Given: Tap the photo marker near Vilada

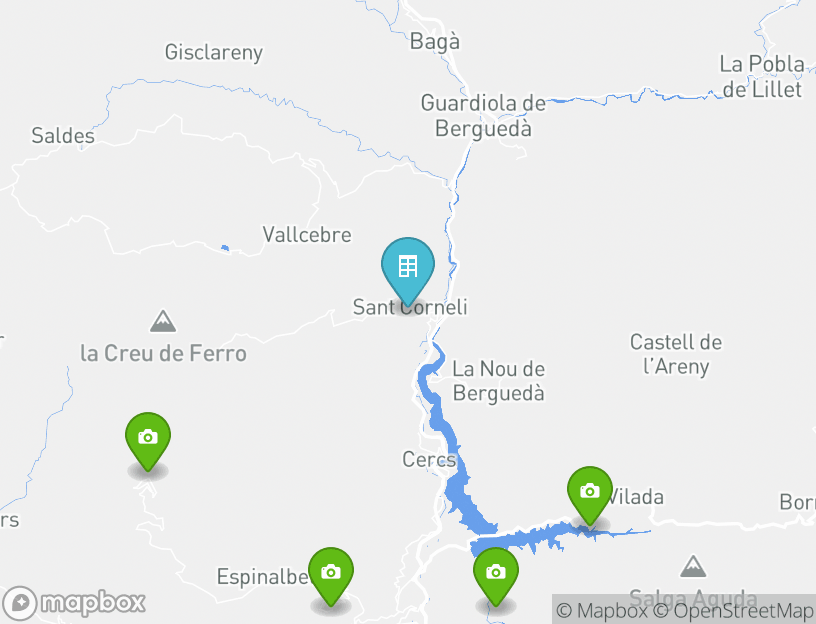Looking at the screenshot, I should 589,492.
